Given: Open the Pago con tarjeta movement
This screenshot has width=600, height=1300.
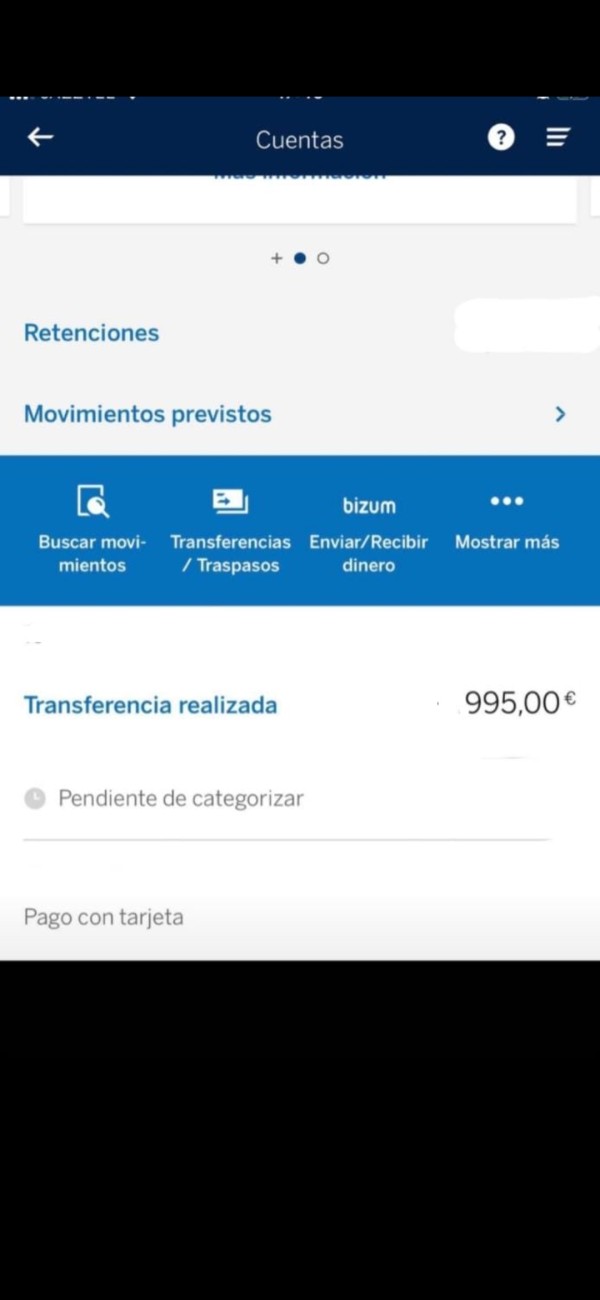Looking at the screenshot, I should click(x=300, y=916).
